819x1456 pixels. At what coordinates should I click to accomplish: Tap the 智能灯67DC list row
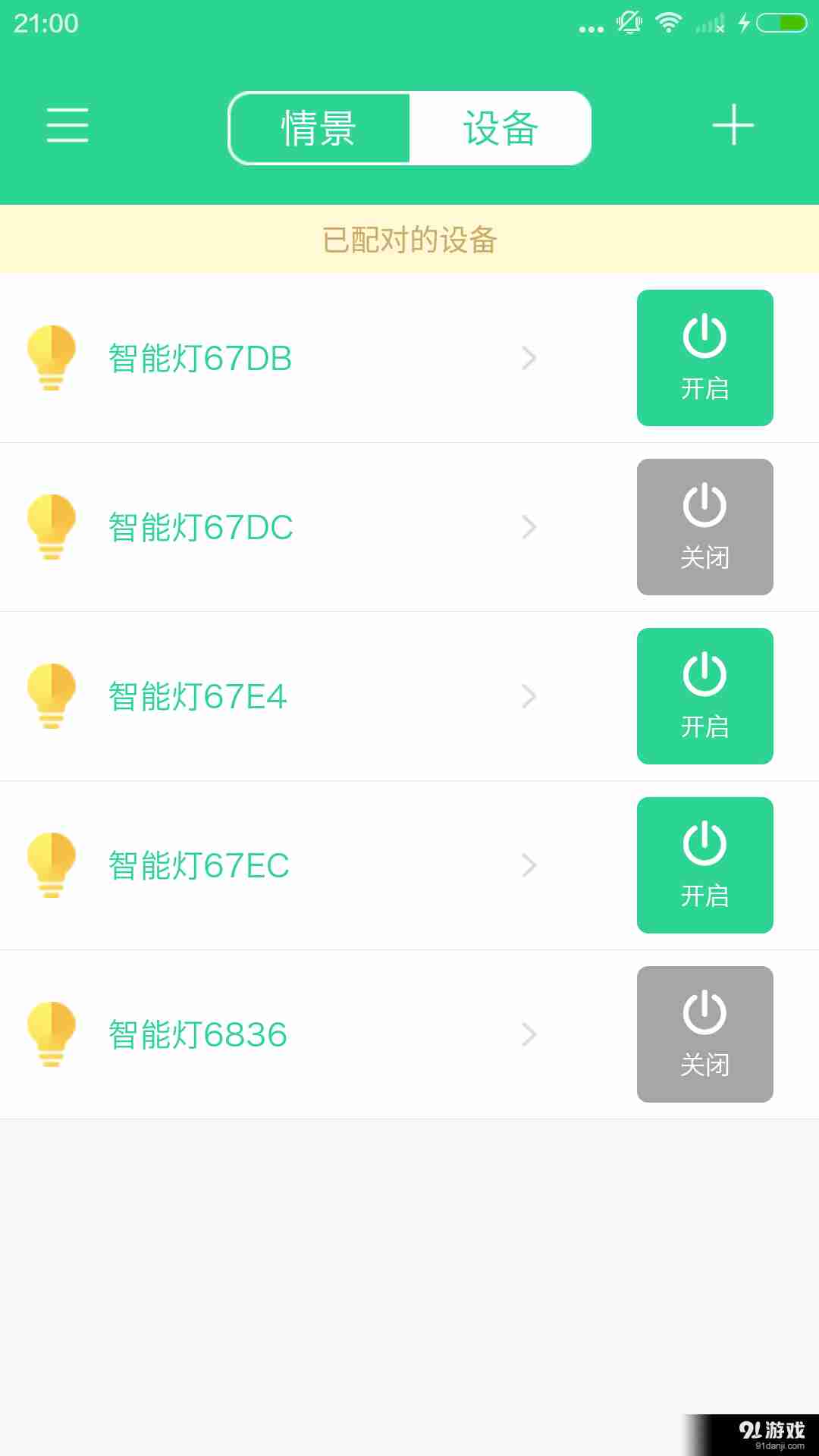click(x=303, y=526)
